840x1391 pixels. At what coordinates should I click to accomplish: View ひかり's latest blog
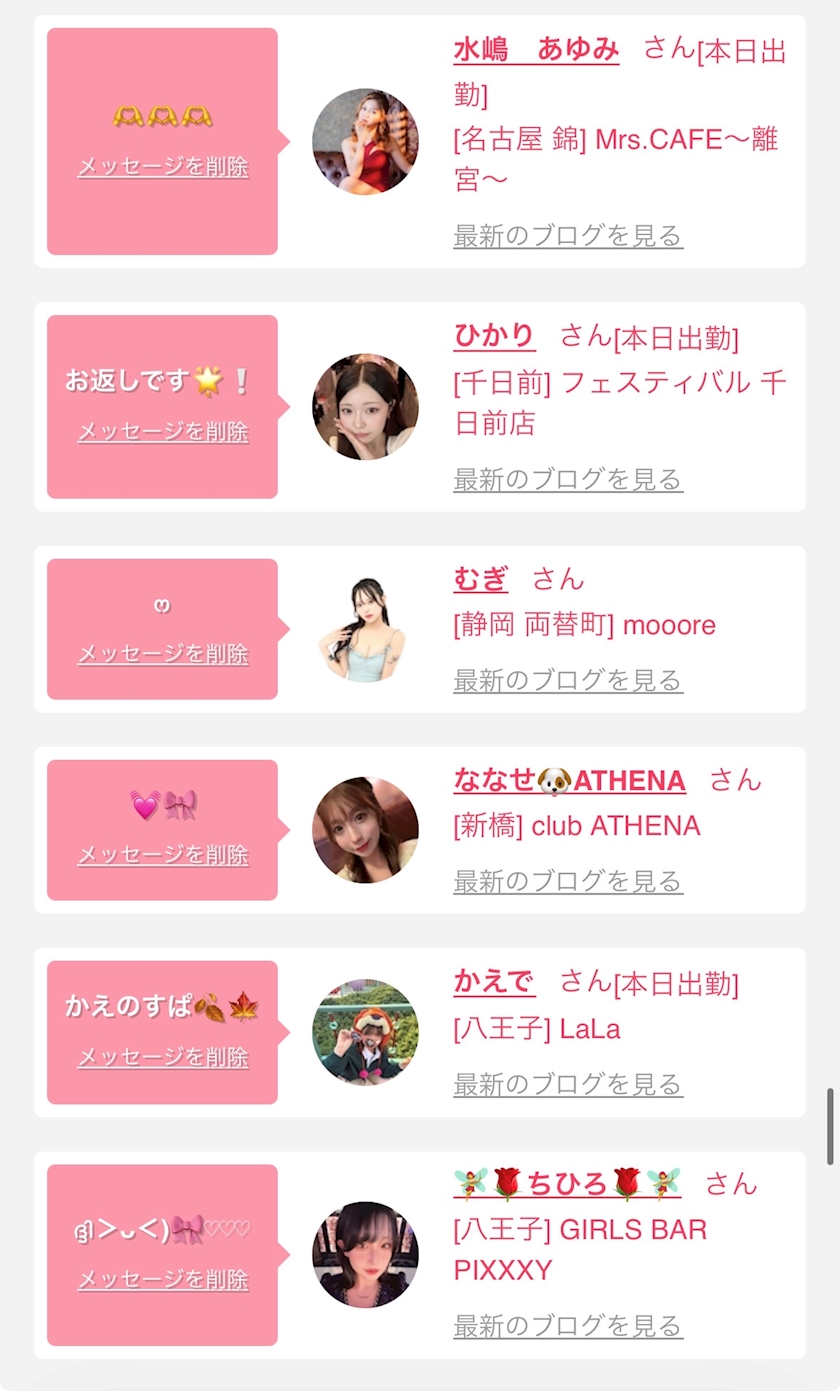(x=568, y=479)
